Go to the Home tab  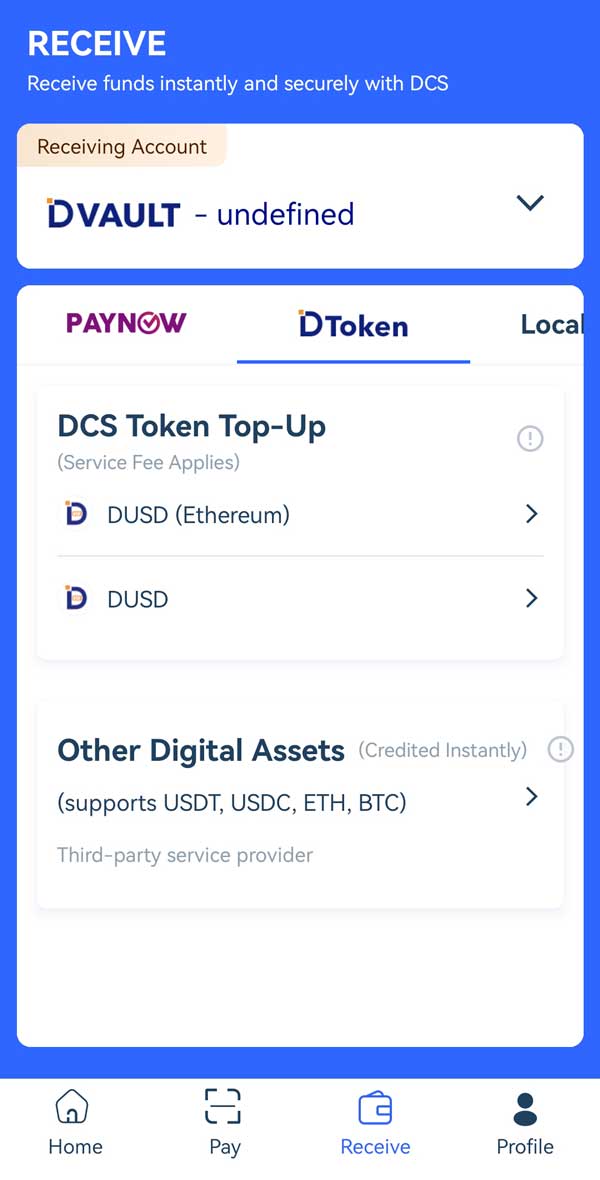[75, 1124]
